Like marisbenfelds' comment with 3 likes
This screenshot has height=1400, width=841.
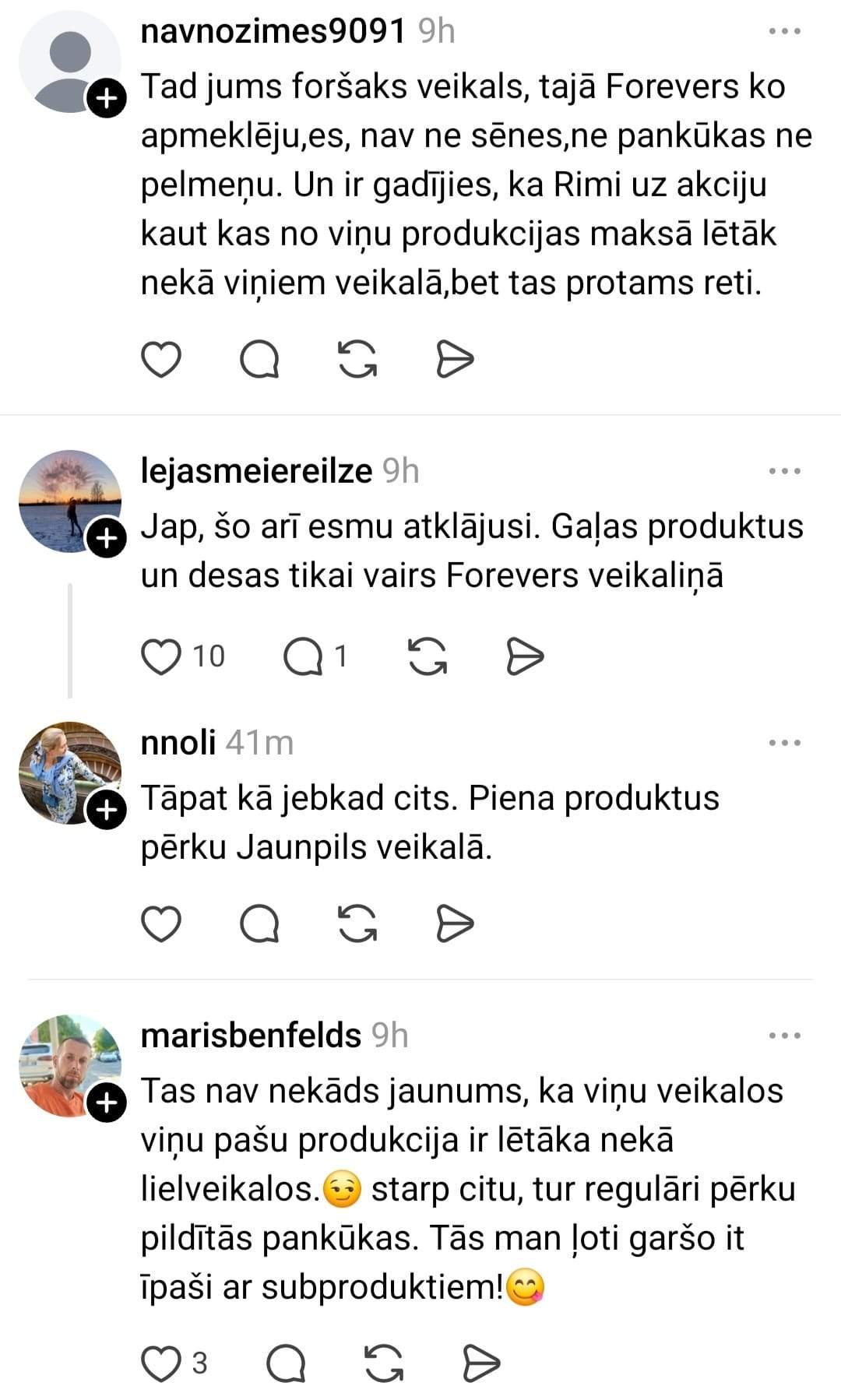[x=161, y=1363]
